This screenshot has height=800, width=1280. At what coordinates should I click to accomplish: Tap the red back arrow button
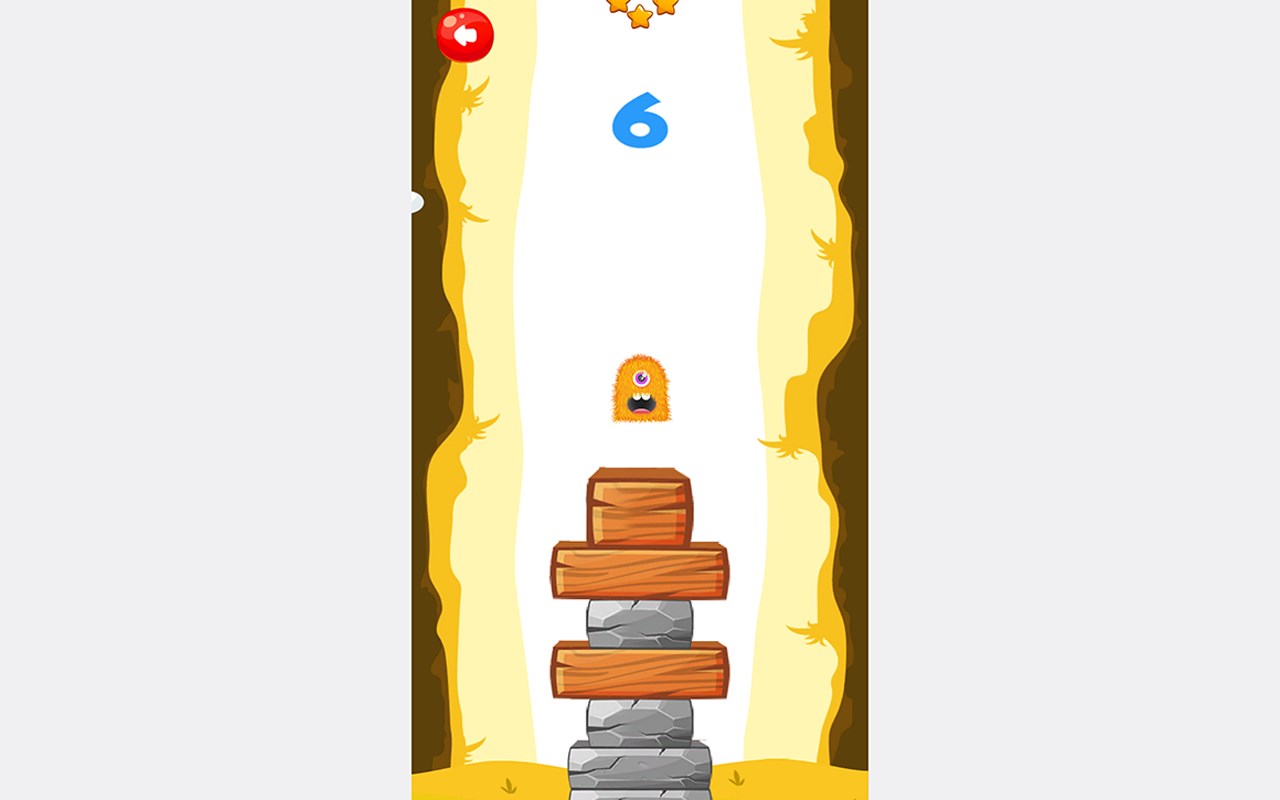tap(465, 35)
